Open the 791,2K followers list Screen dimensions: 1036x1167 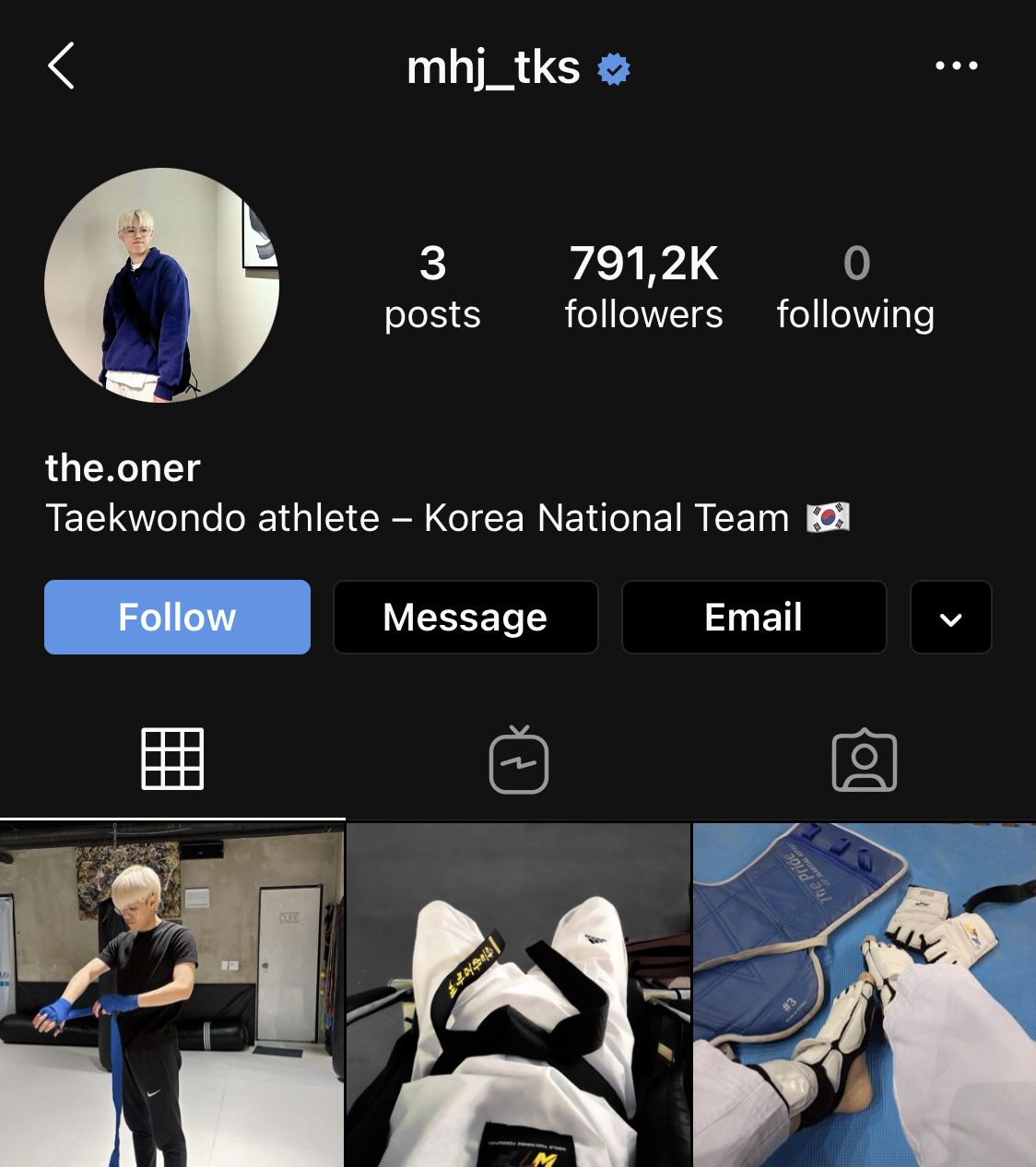tap(643, 287)
